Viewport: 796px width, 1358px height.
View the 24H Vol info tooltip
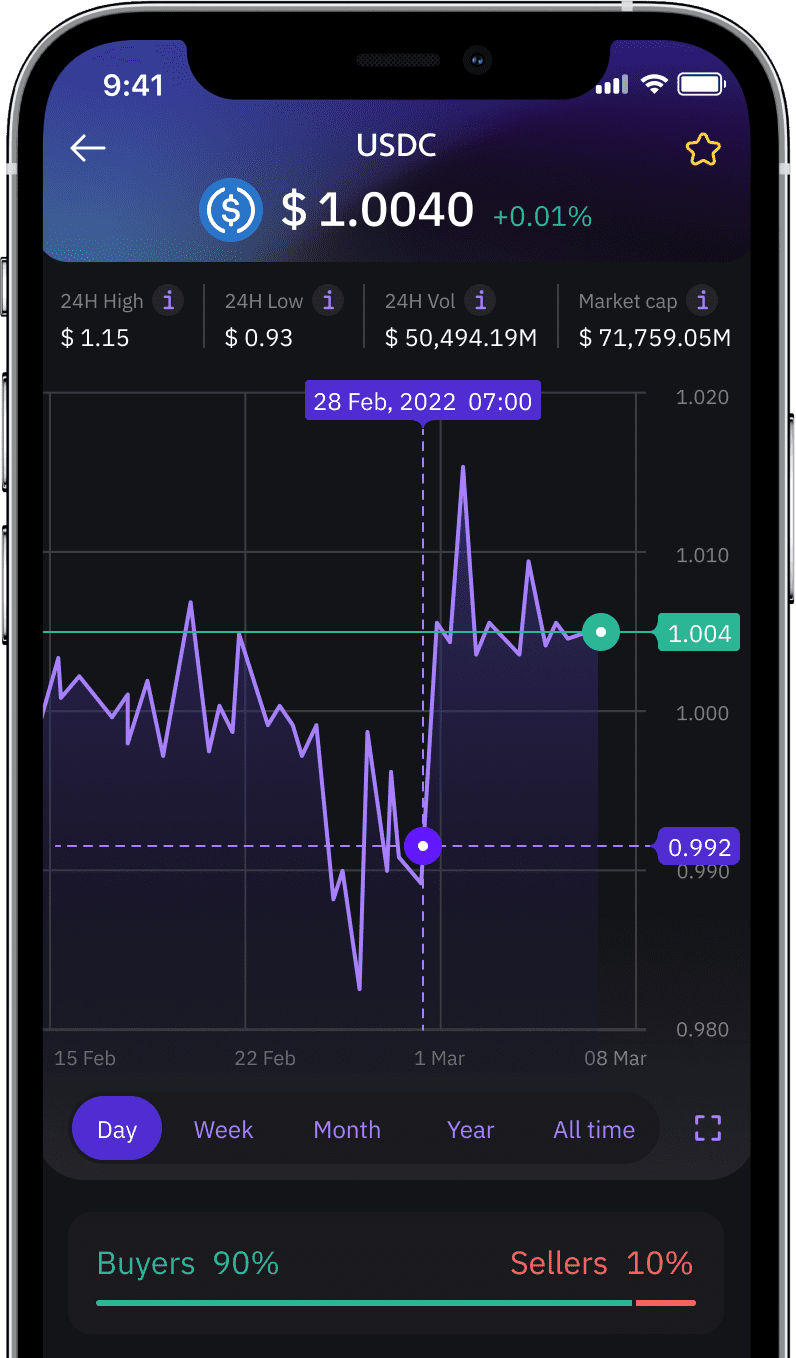pyautogui.click(x=481, y=300)
